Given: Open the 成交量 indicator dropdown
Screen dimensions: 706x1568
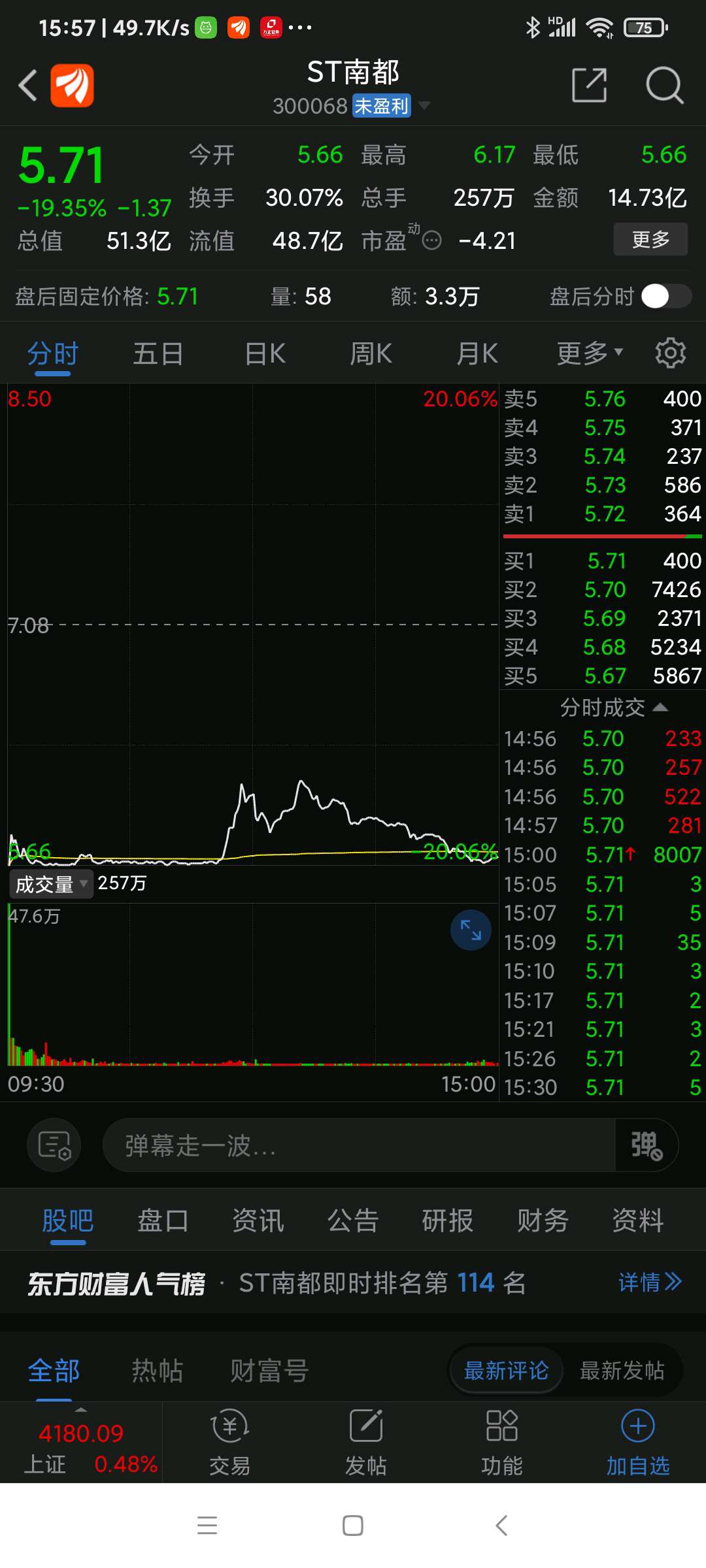Looking at the screenshot, I should click(51, 884).
